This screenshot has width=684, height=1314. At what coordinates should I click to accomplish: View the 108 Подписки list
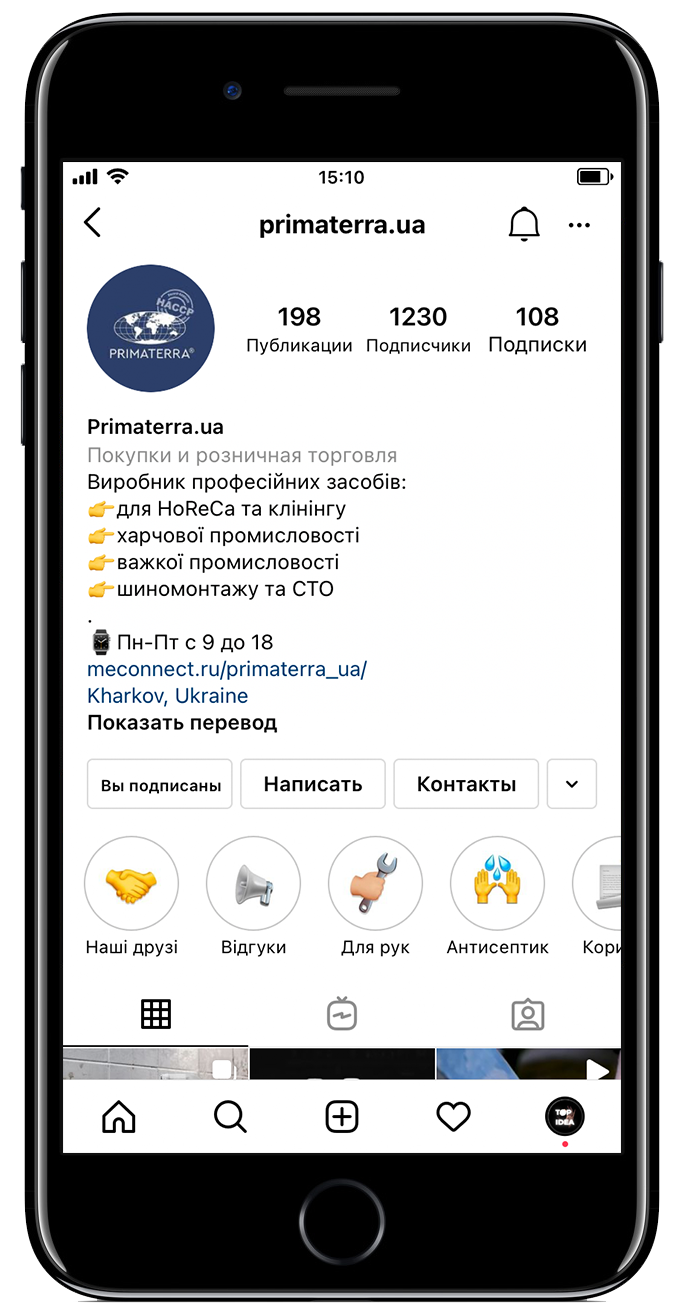click(x=537, y=330)
